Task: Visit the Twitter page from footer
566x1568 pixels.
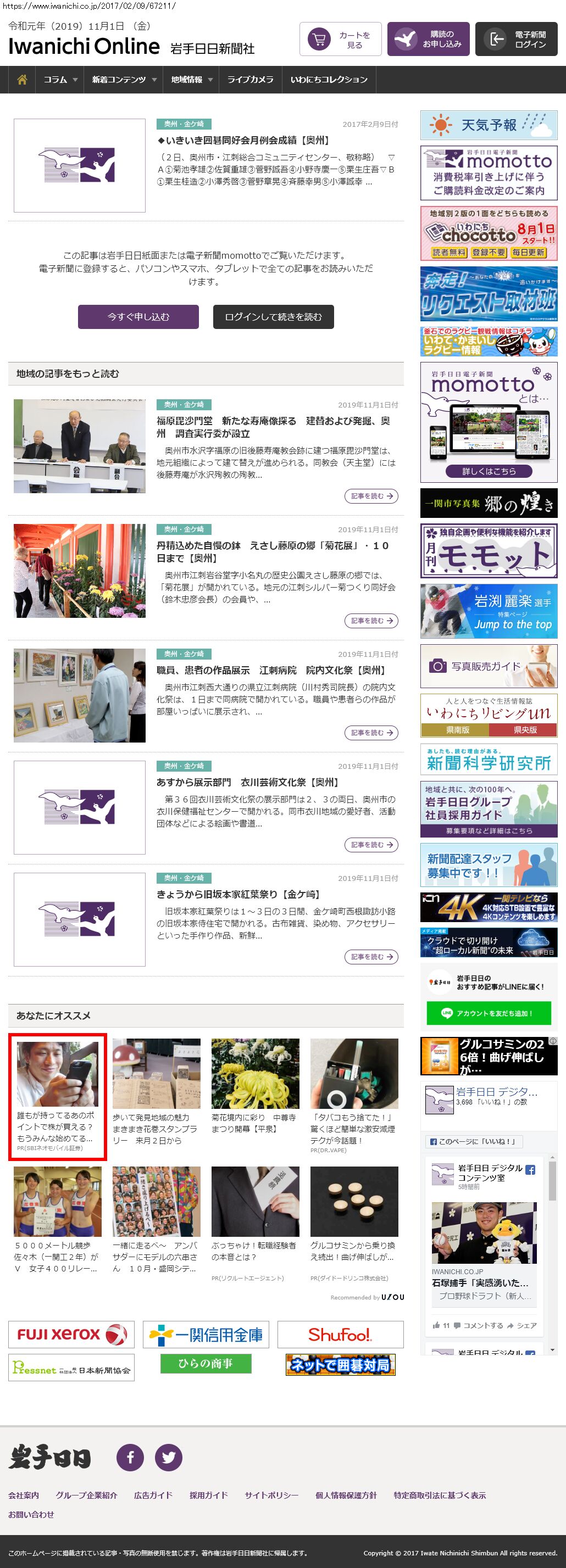Action: pyautogui.click(x=169, y=1457)
